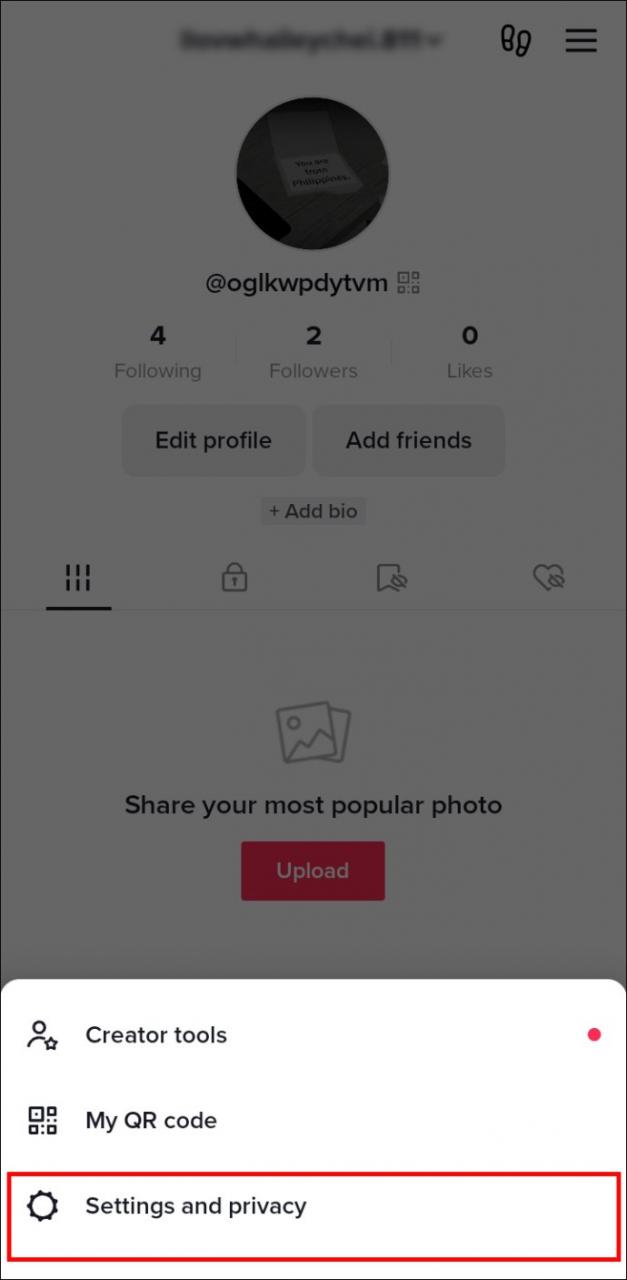627x1280 pixels.
Task: View the Followers list
Action: click(x=313, y=352)
